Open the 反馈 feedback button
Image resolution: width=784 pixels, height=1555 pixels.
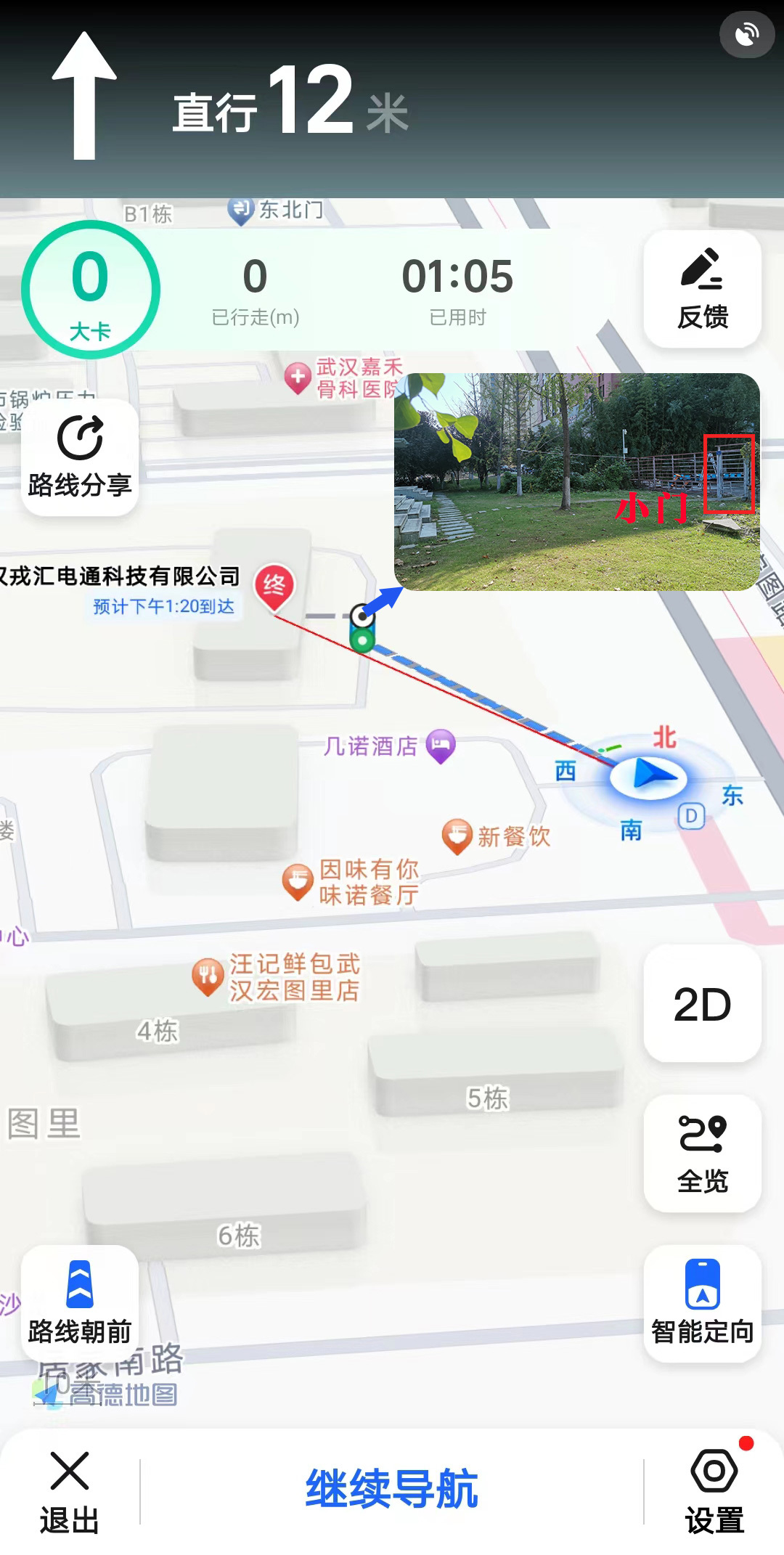[x=702, y=289]
